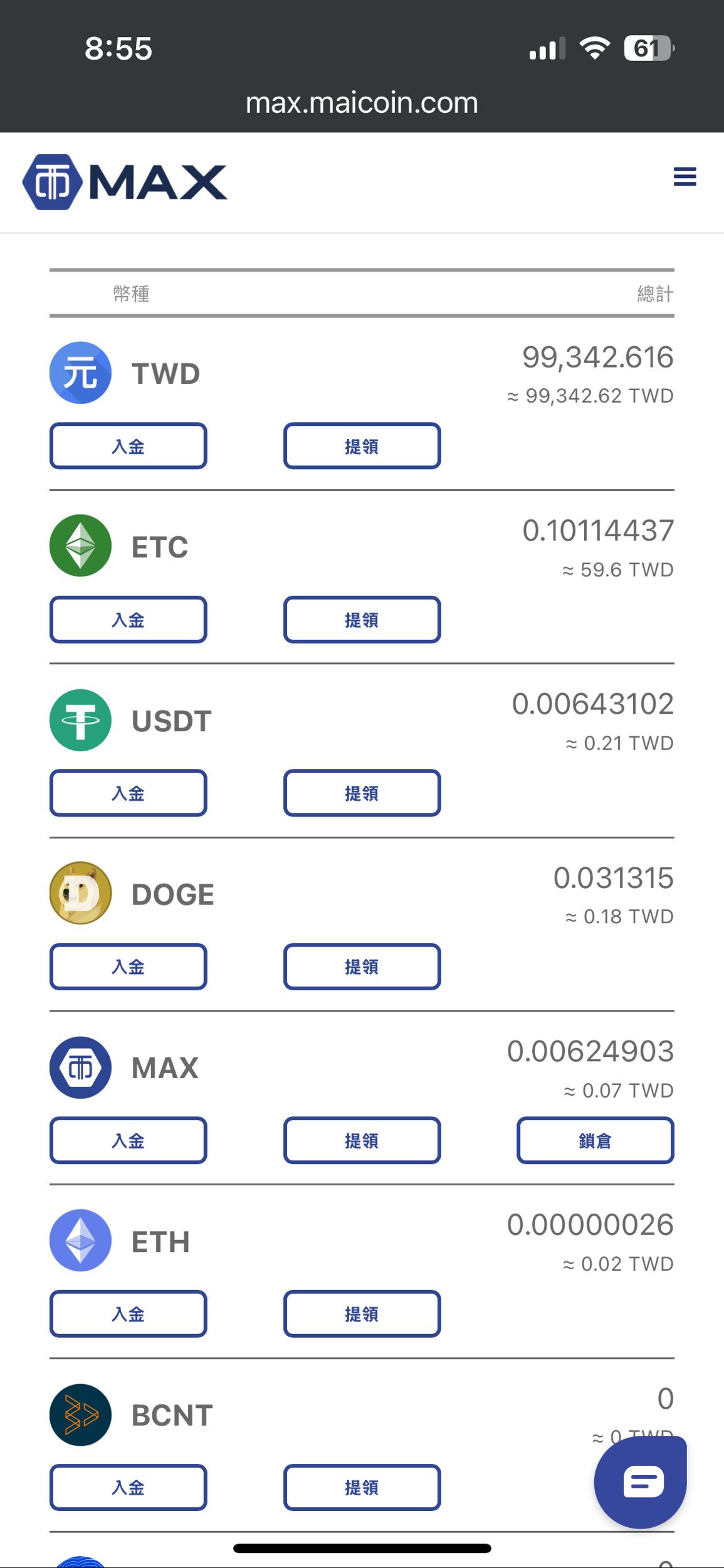Click the 總計 column header
The image size is (724, 1568).
pos(654,292)
